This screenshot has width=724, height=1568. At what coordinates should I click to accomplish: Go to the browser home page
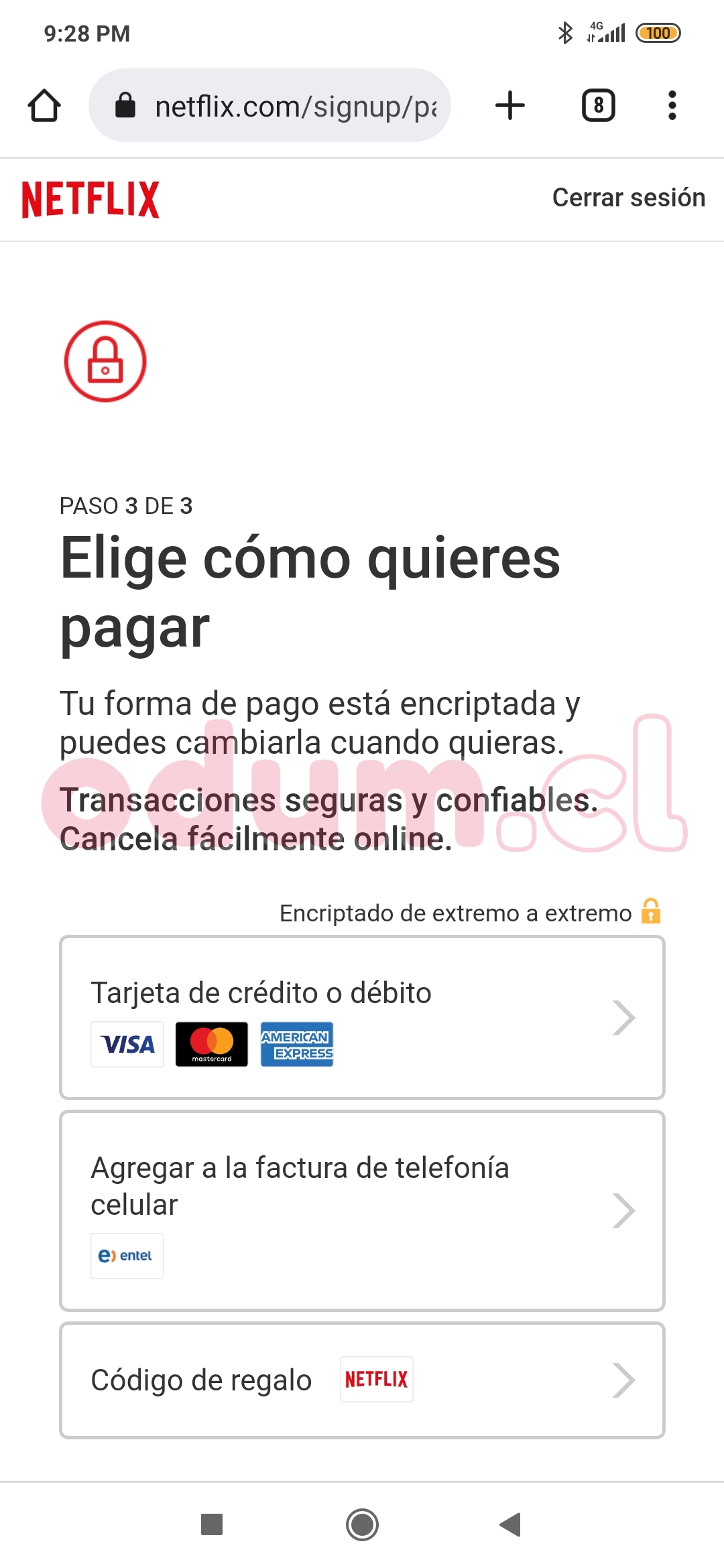[x=44, y=106]
